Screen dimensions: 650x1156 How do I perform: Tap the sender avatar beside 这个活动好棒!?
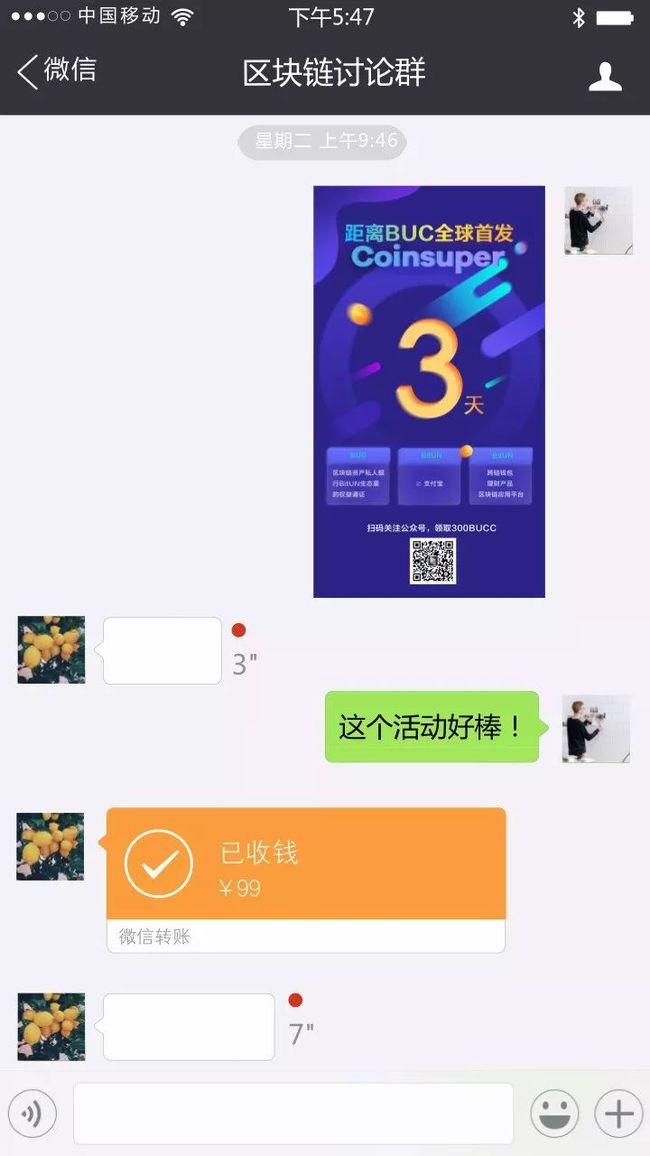596,728
